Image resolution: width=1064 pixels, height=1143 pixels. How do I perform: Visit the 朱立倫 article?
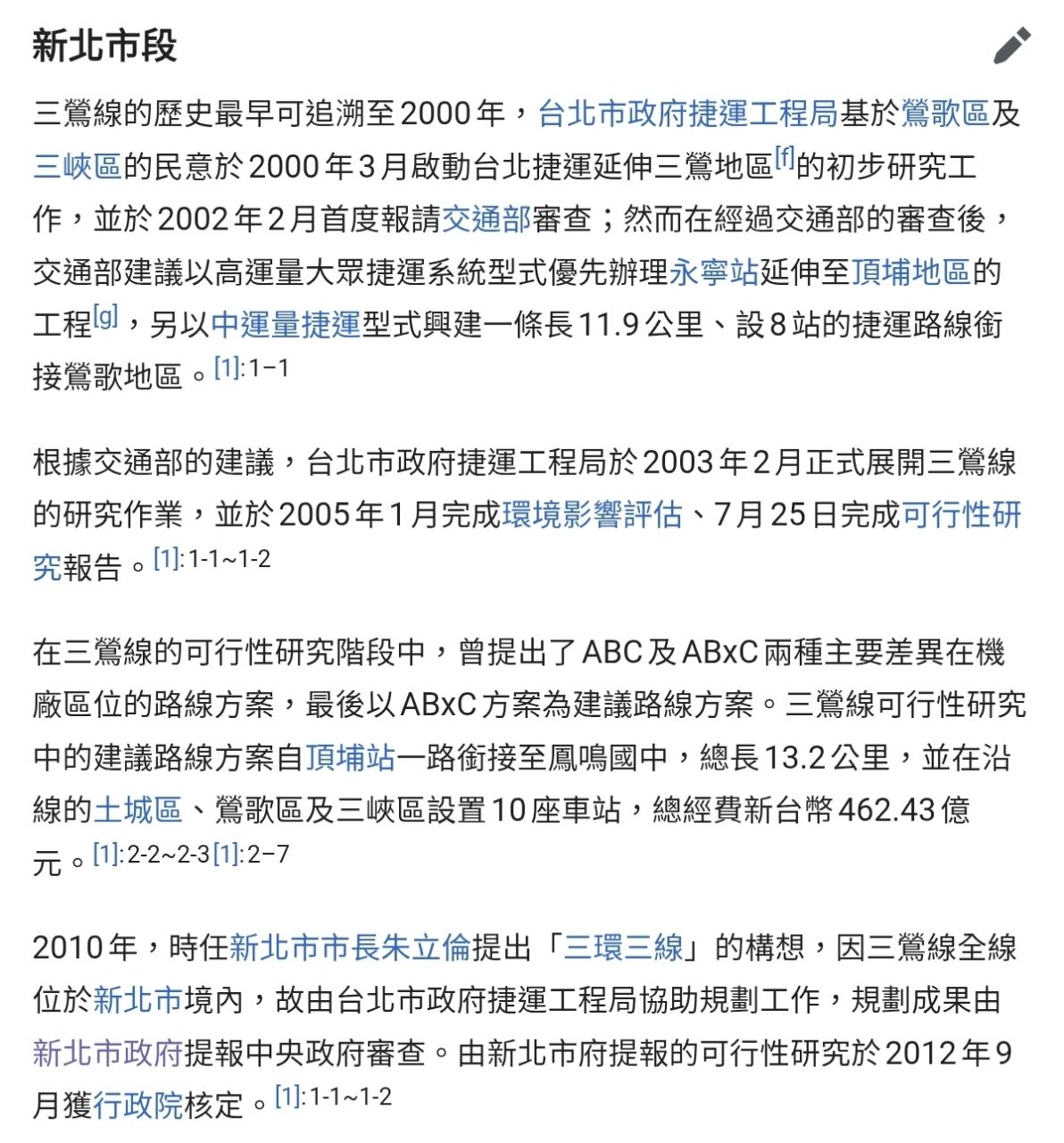point(426,947)
